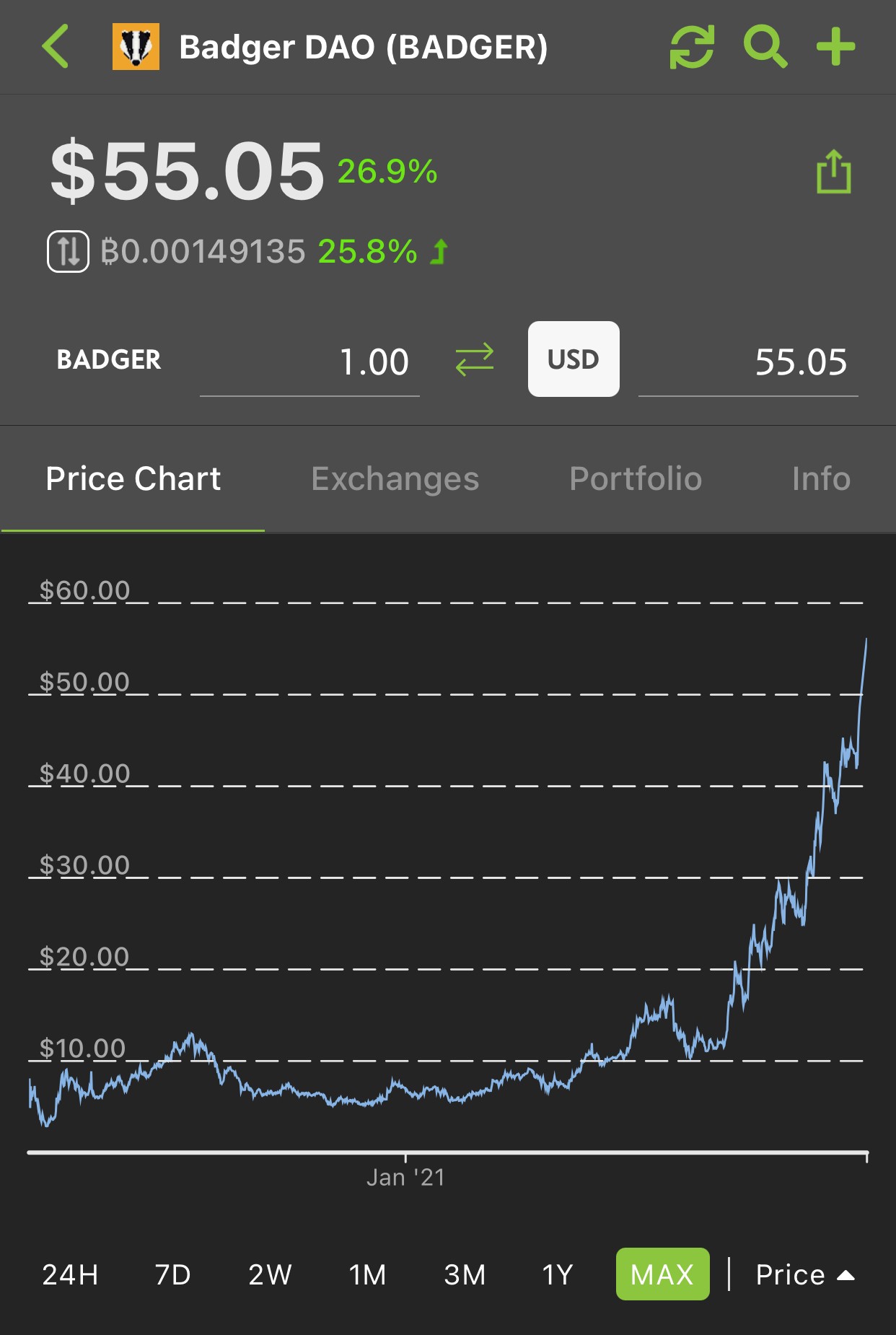Select the 24H chart range
This screenshot has width=896, height=1335.
pyautogui.click(x=70, y=1274)
